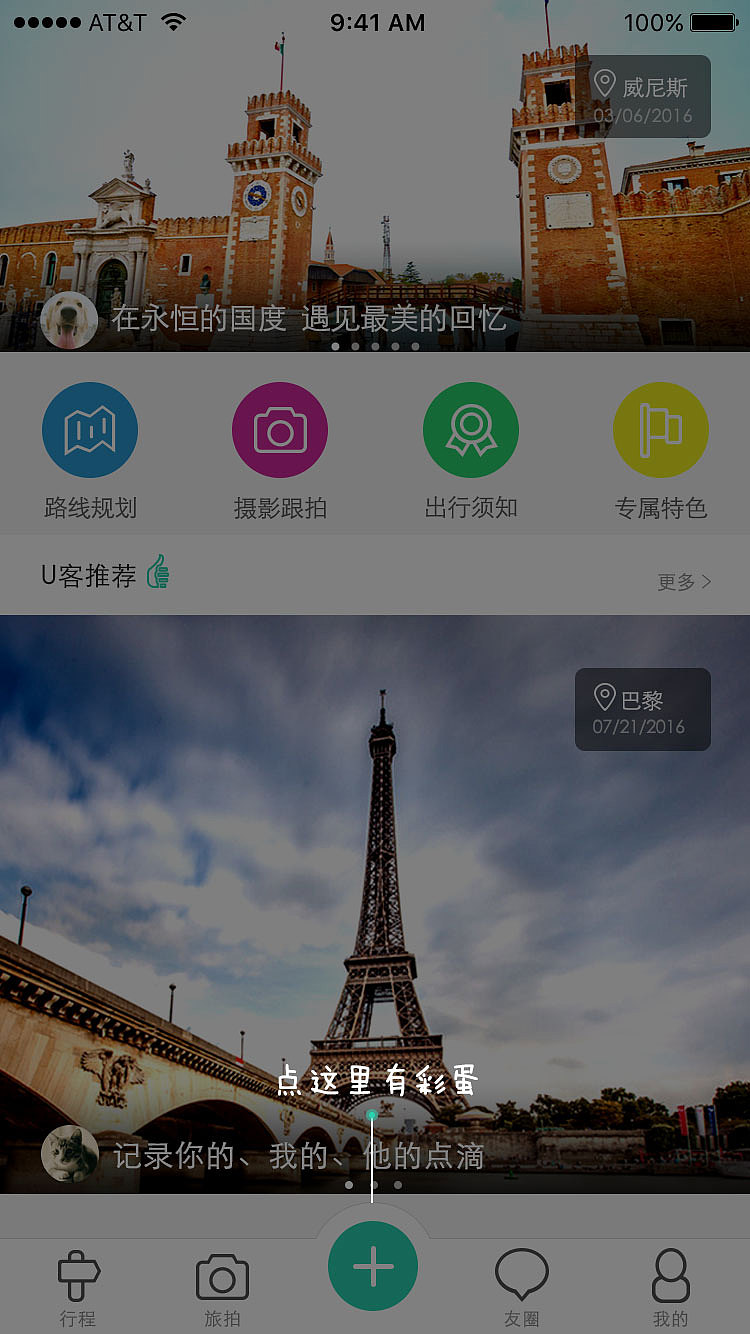750x1334 pixels.
Task: Select the 摄影跟拍 camera icon
Action: [280, 430]
